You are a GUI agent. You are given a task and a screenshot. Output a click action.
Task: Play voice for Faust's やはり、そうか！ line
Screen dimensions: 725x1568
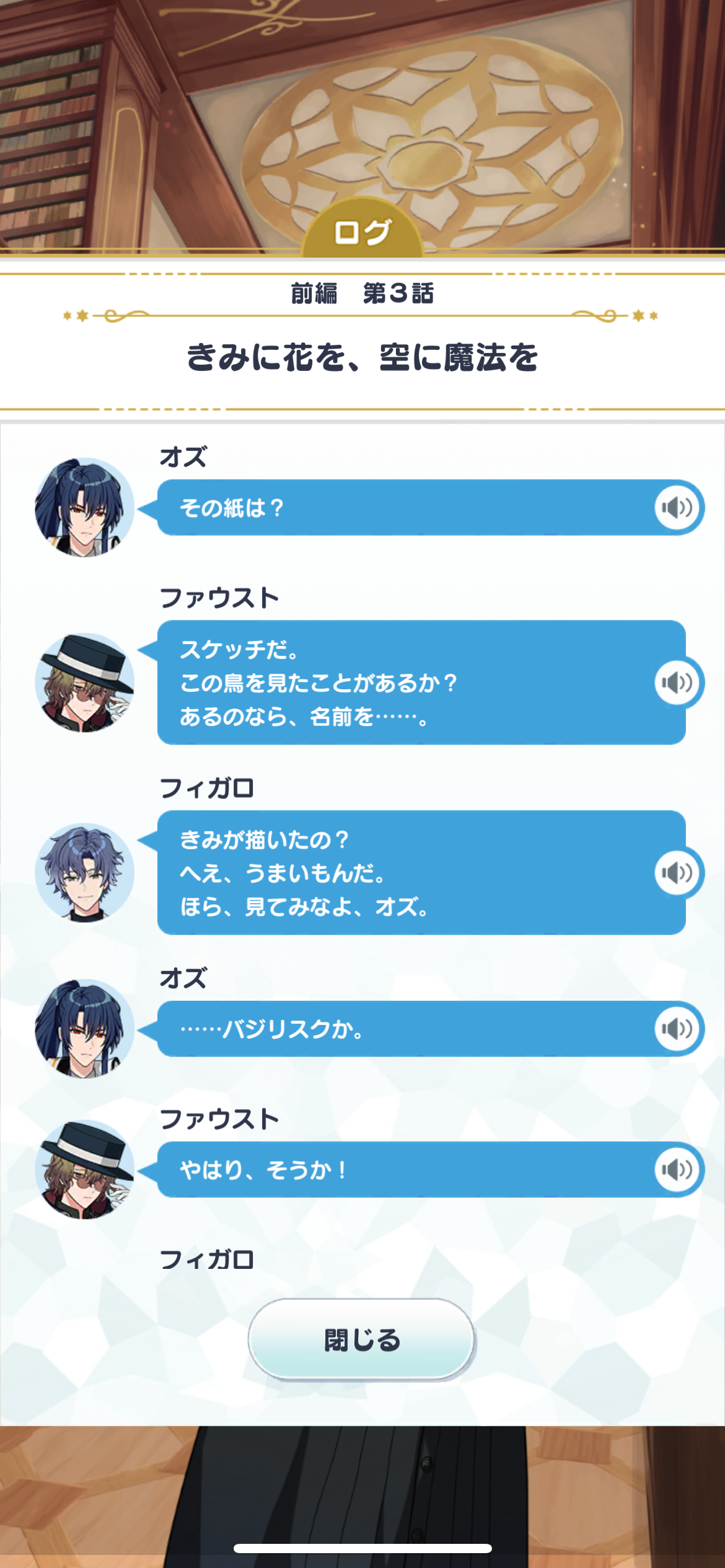pos(677,1169)
